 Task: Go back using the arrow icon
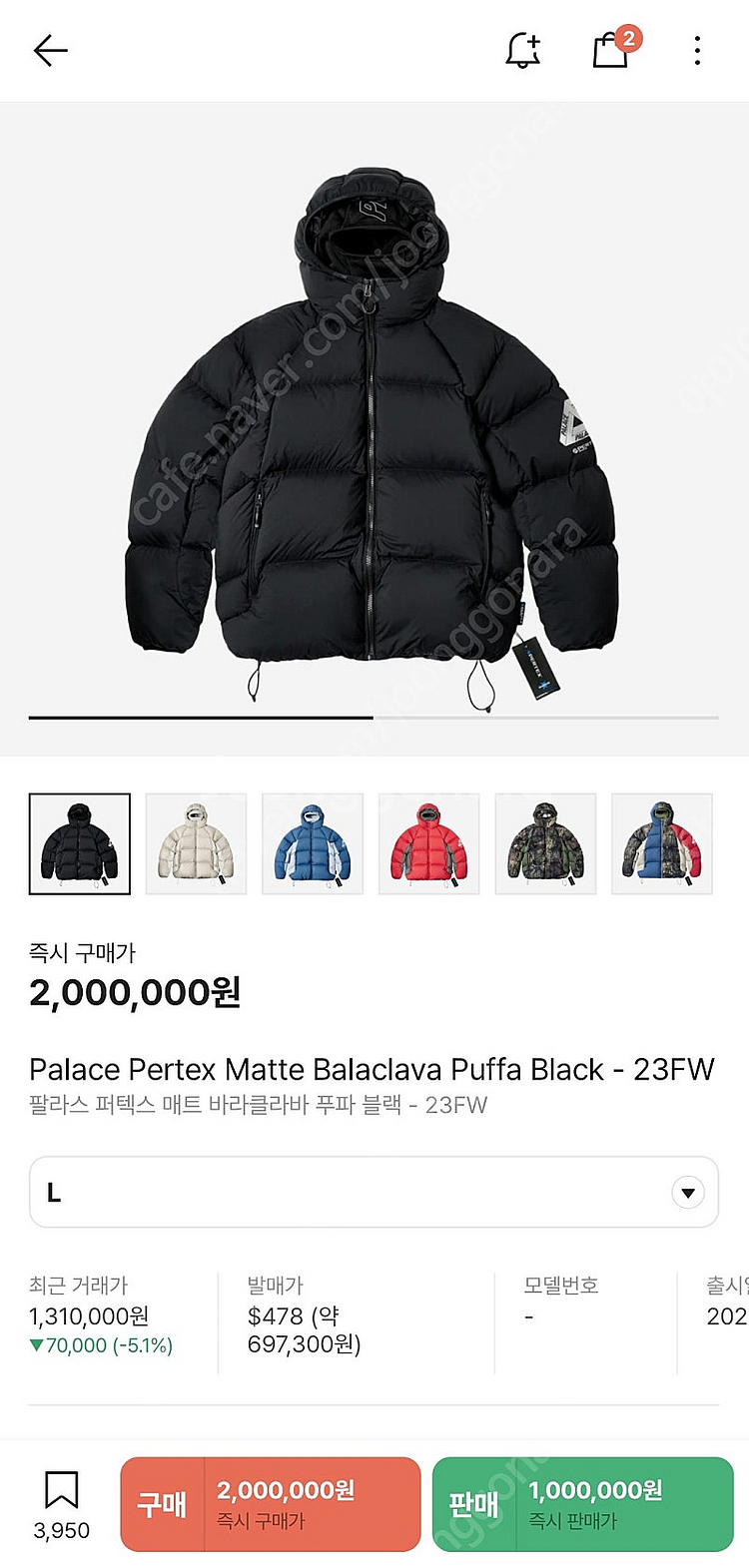pos(50,50)
